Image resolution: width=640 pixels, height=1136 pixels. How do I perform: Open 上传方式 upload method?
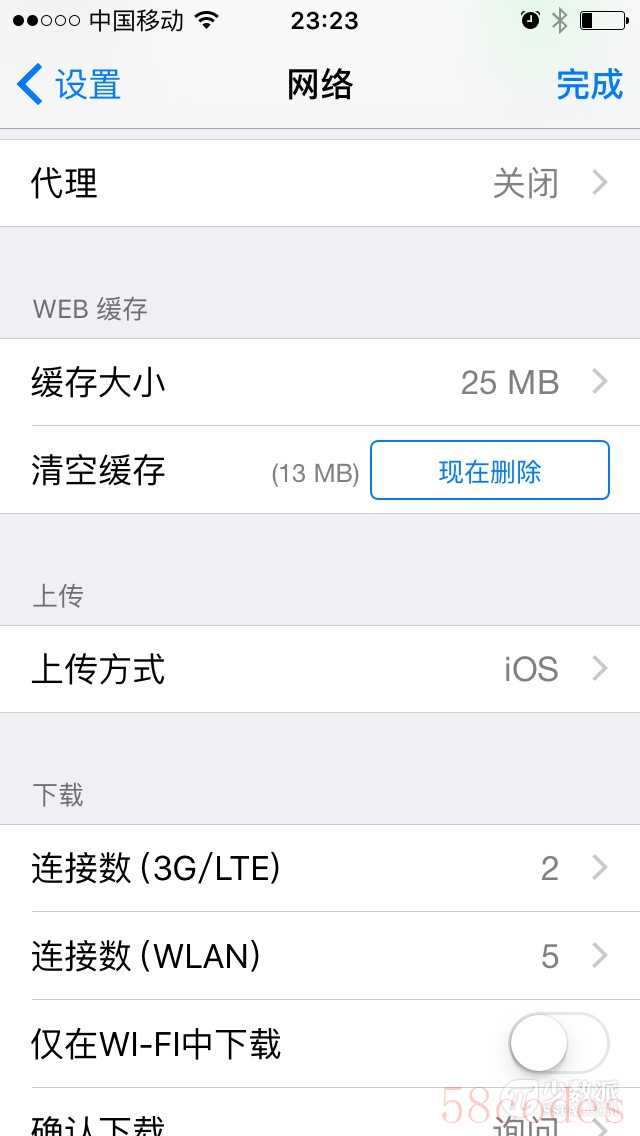coord(320,669)
